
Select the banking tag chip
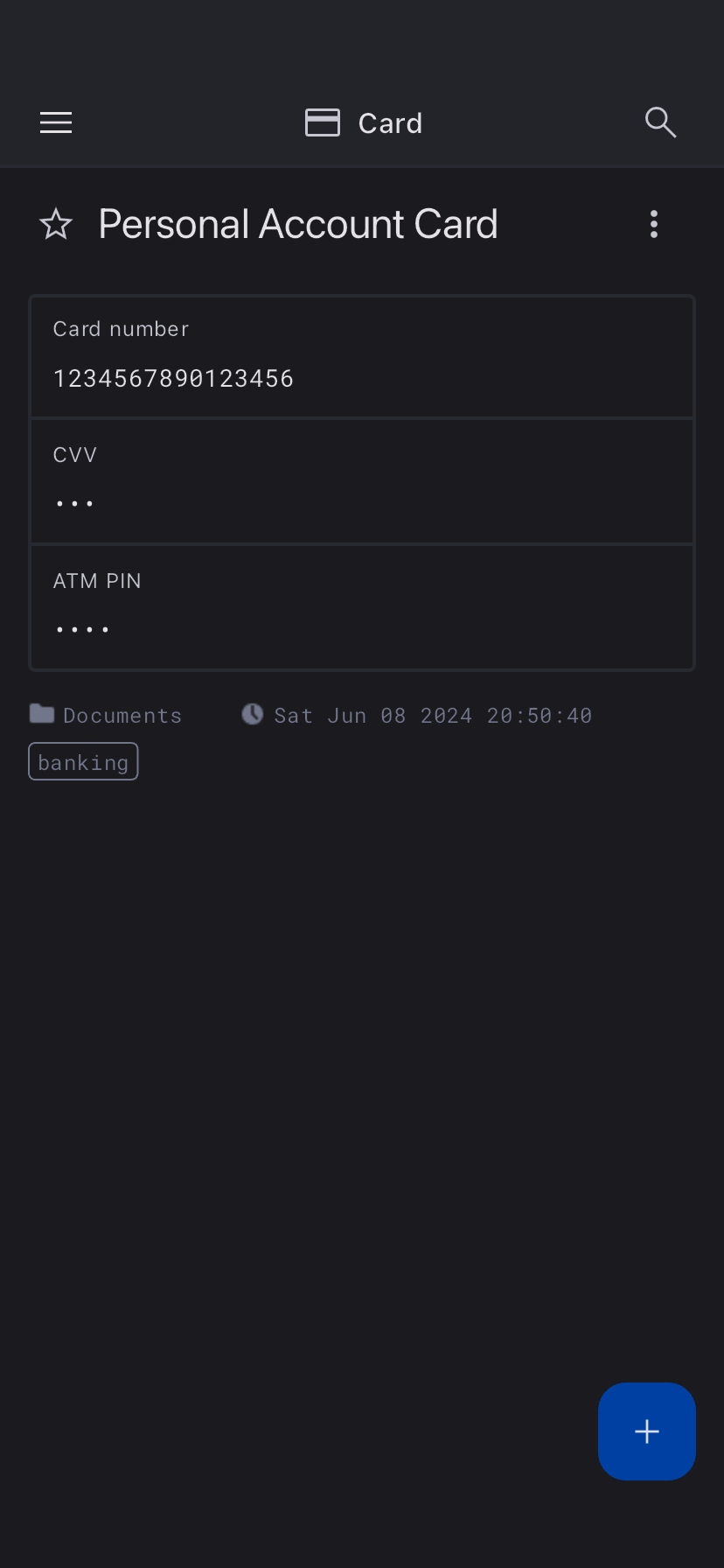click(84, 762)
